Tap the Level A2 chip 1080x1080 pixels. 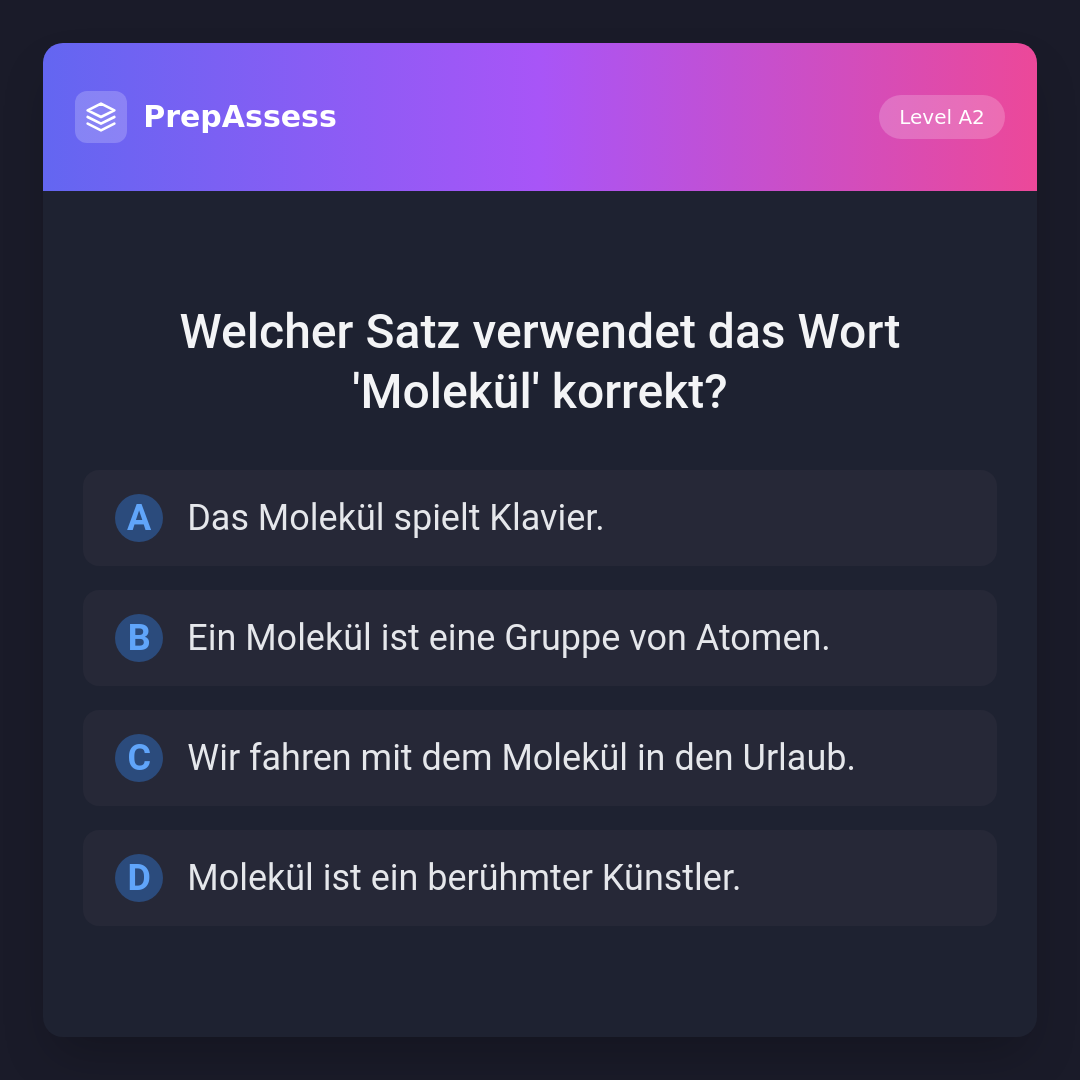tap(941, 117)
